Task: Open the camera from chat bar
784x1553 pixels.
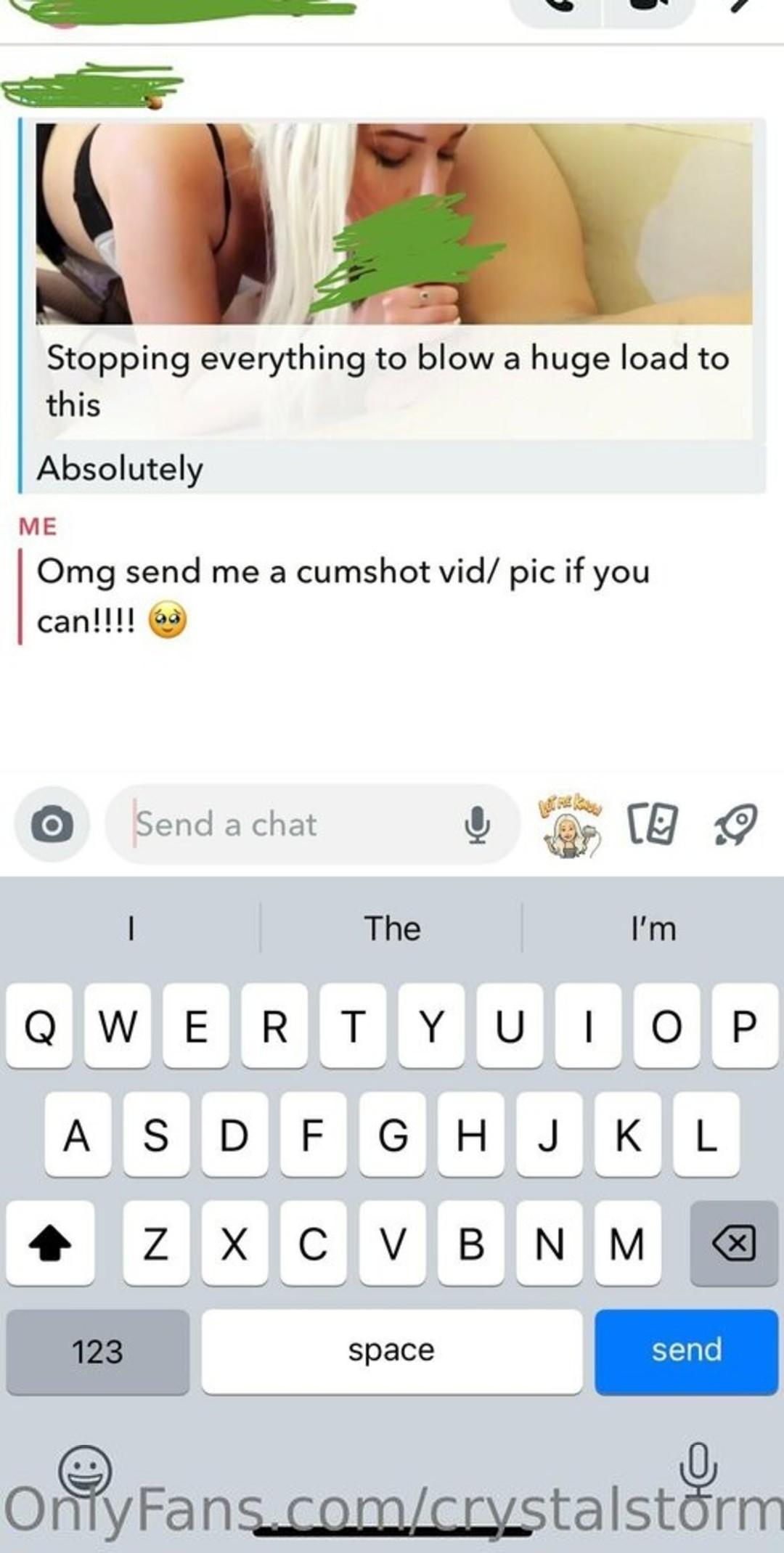Action: click(52, 825)
